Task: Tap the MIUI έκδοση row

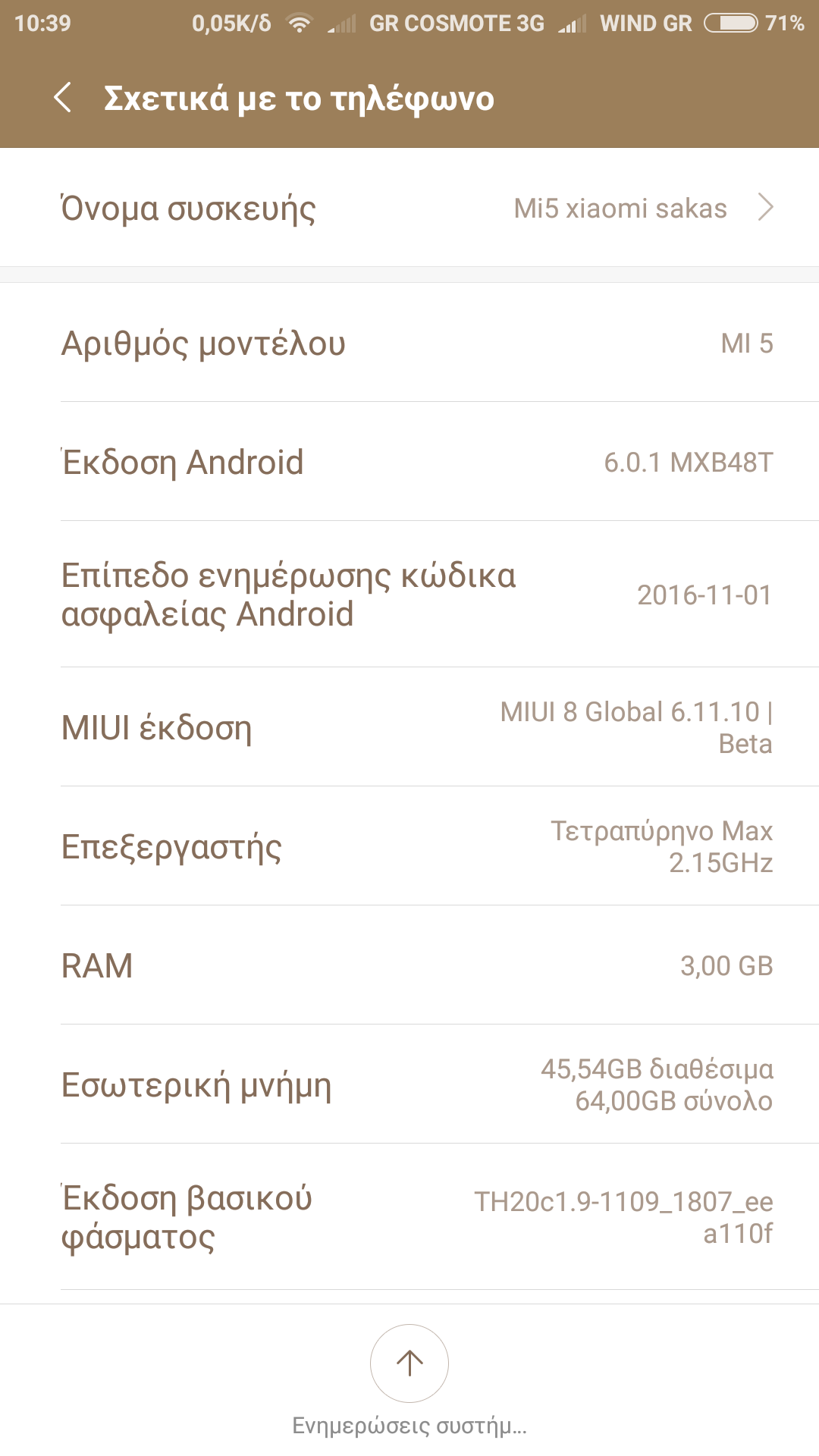Action: [x=409, y=727]
